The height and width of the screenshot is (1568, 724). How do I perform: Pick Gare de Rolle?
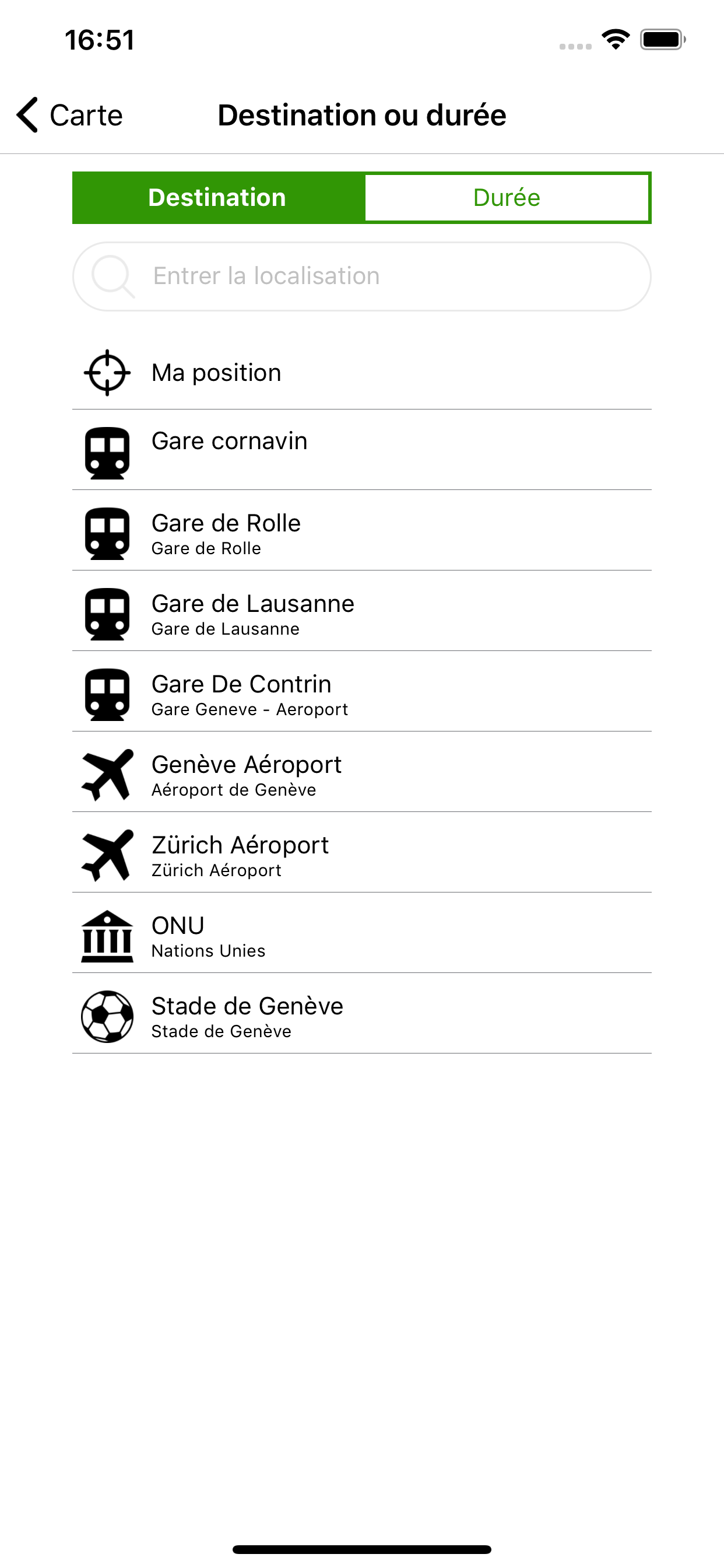(x=362, y=531)
